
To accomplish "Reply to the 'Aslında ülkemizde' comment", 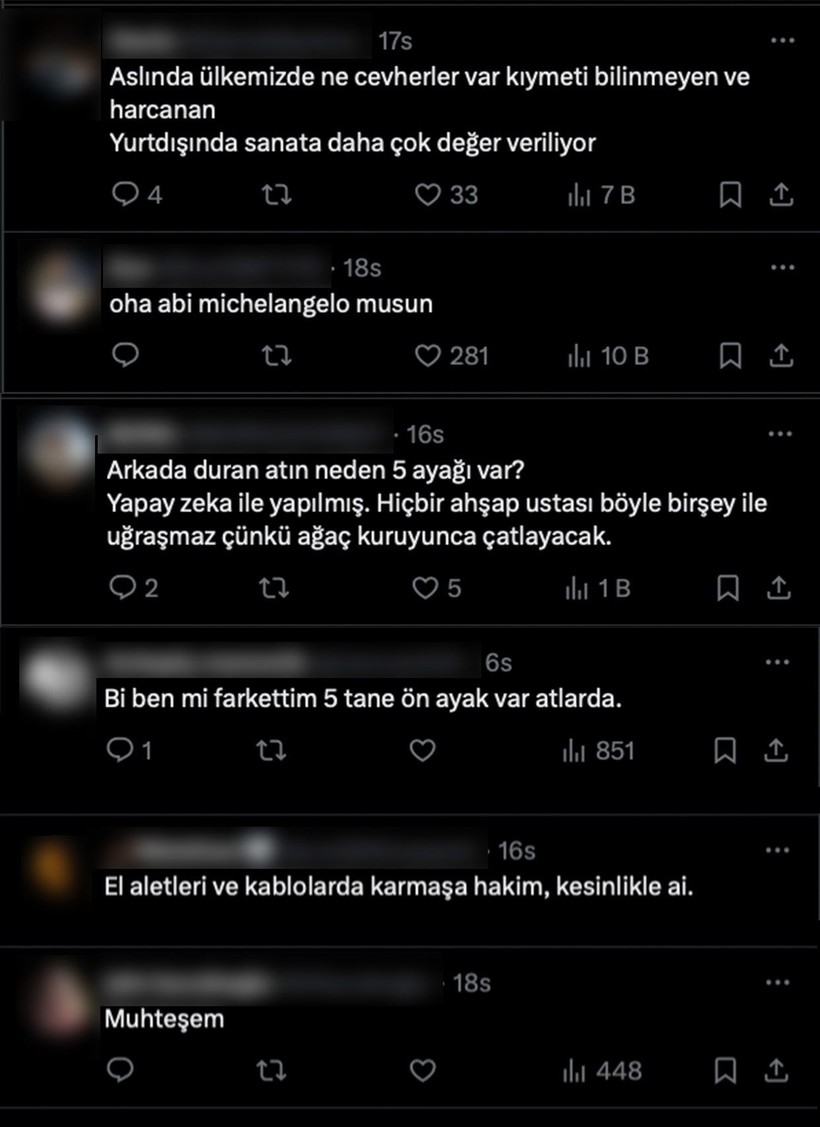I will tap(124, 195).
